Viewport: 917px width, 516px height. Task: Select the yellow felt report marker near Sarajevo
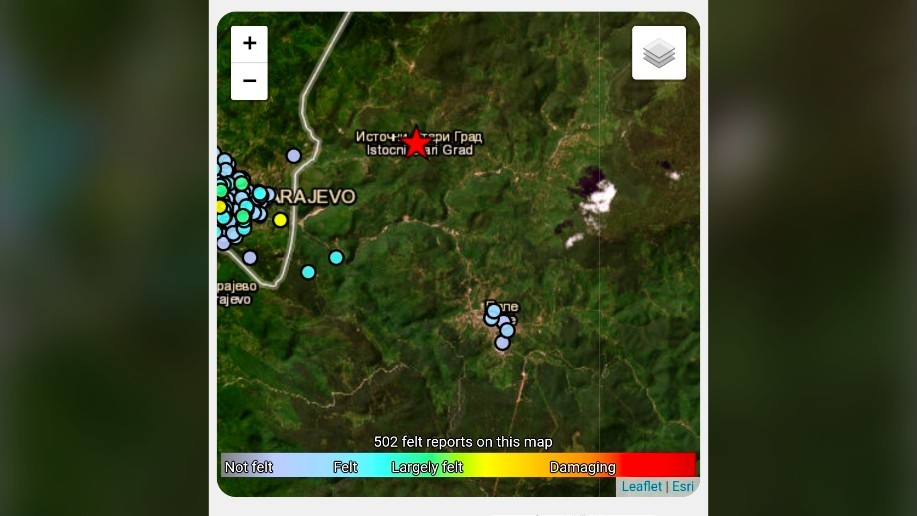point(280,220)
